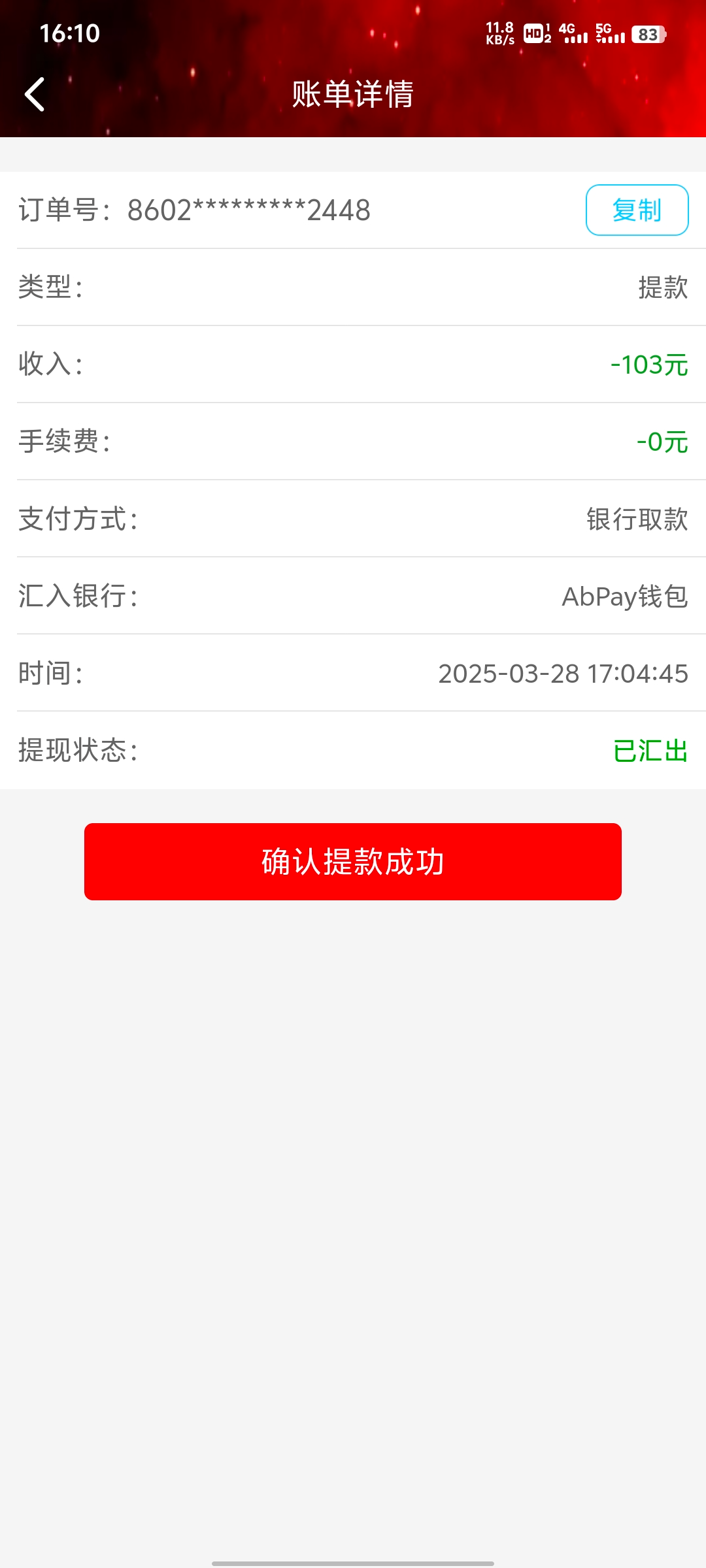This screenshot has width=706, height=1568.
Task: Select the transaction timestamp 2025-03-28 17:04:45
Action: tap(563, 674)
